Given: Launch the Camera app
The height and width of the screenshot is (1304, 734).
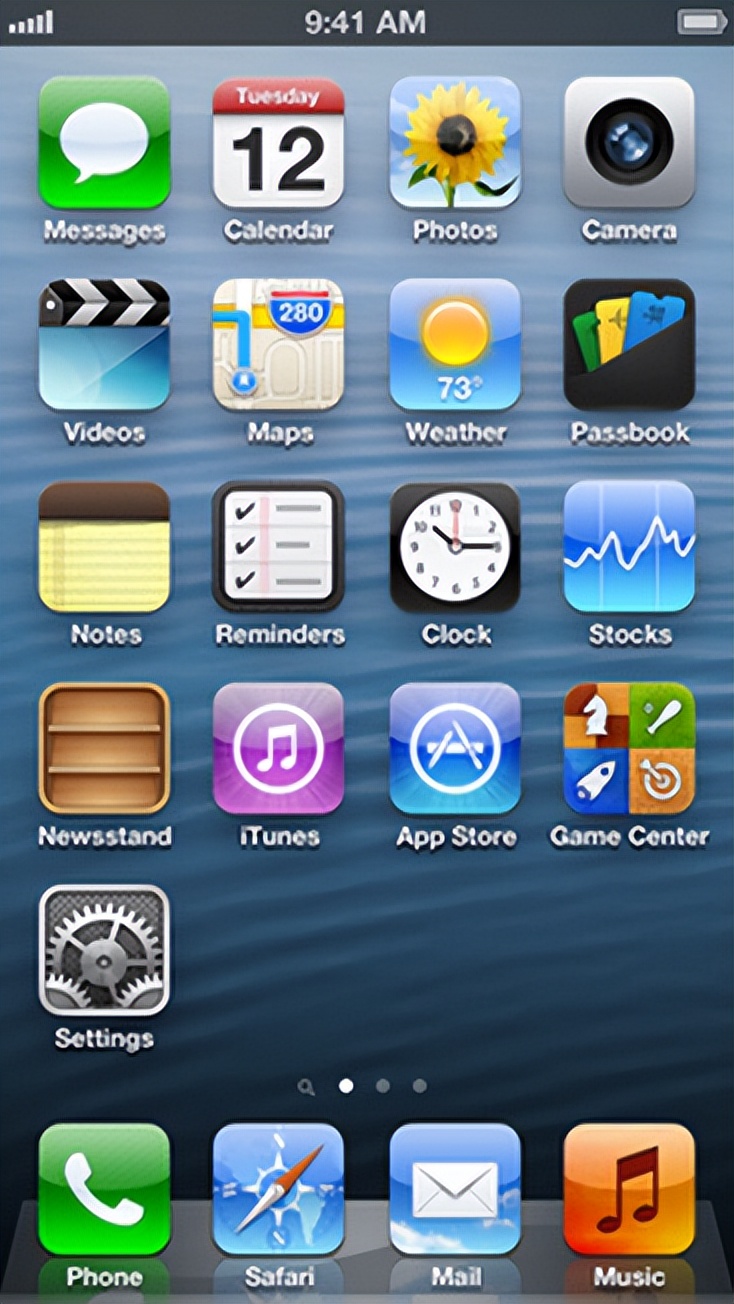Looking at the screenshot, I should (x=629, y=143).
